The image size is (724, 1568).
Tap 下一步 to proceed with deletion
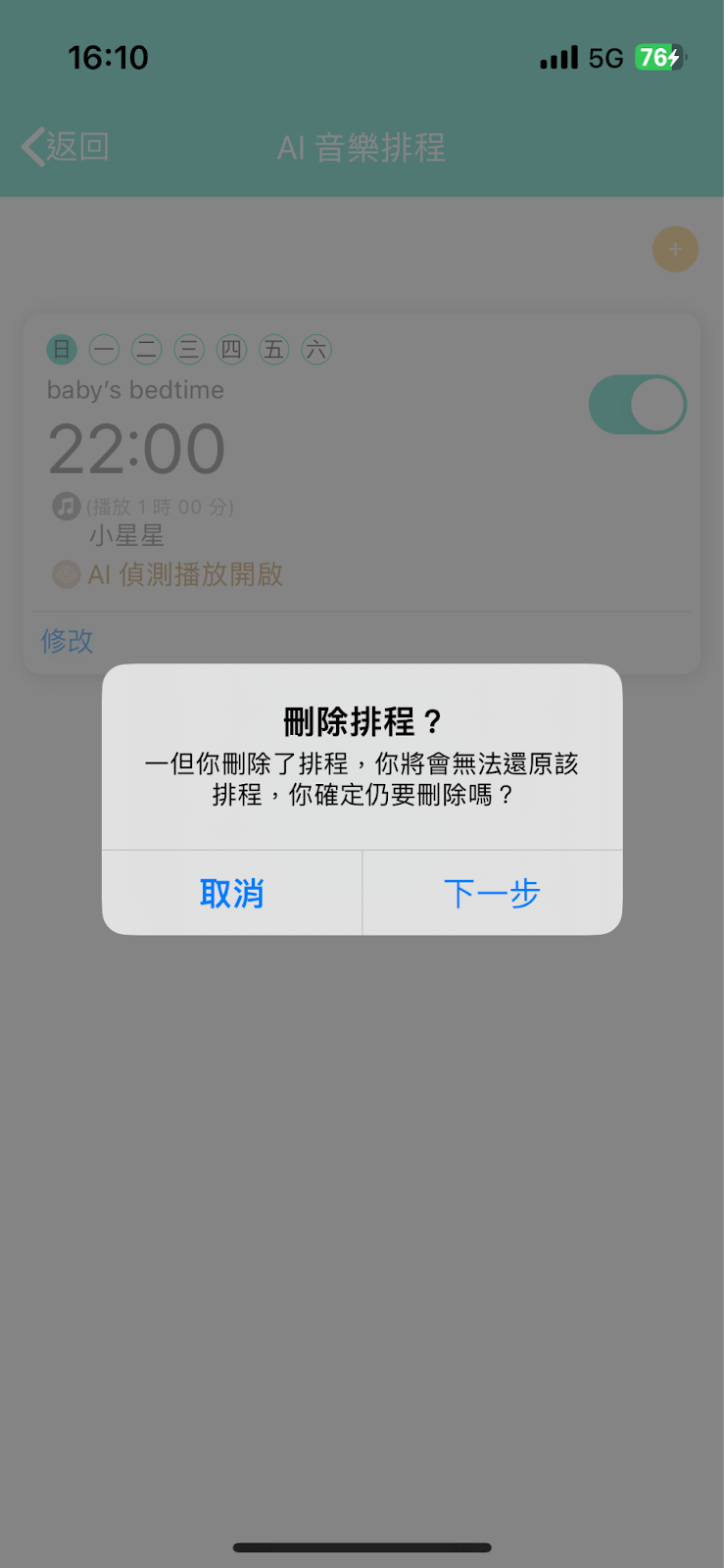(x=492, y=893)
